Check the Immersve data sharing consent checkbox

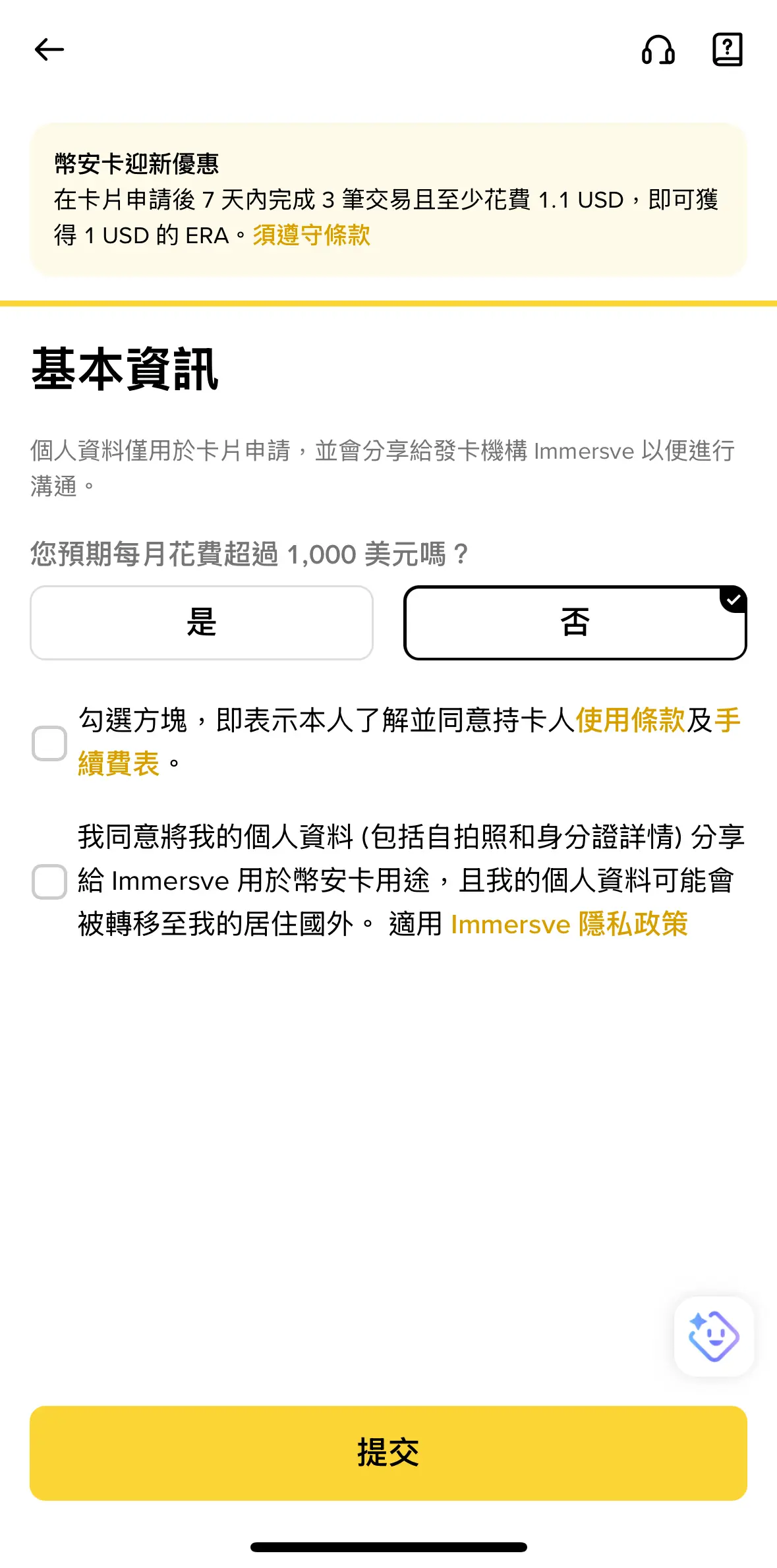(x=49, y=882)
